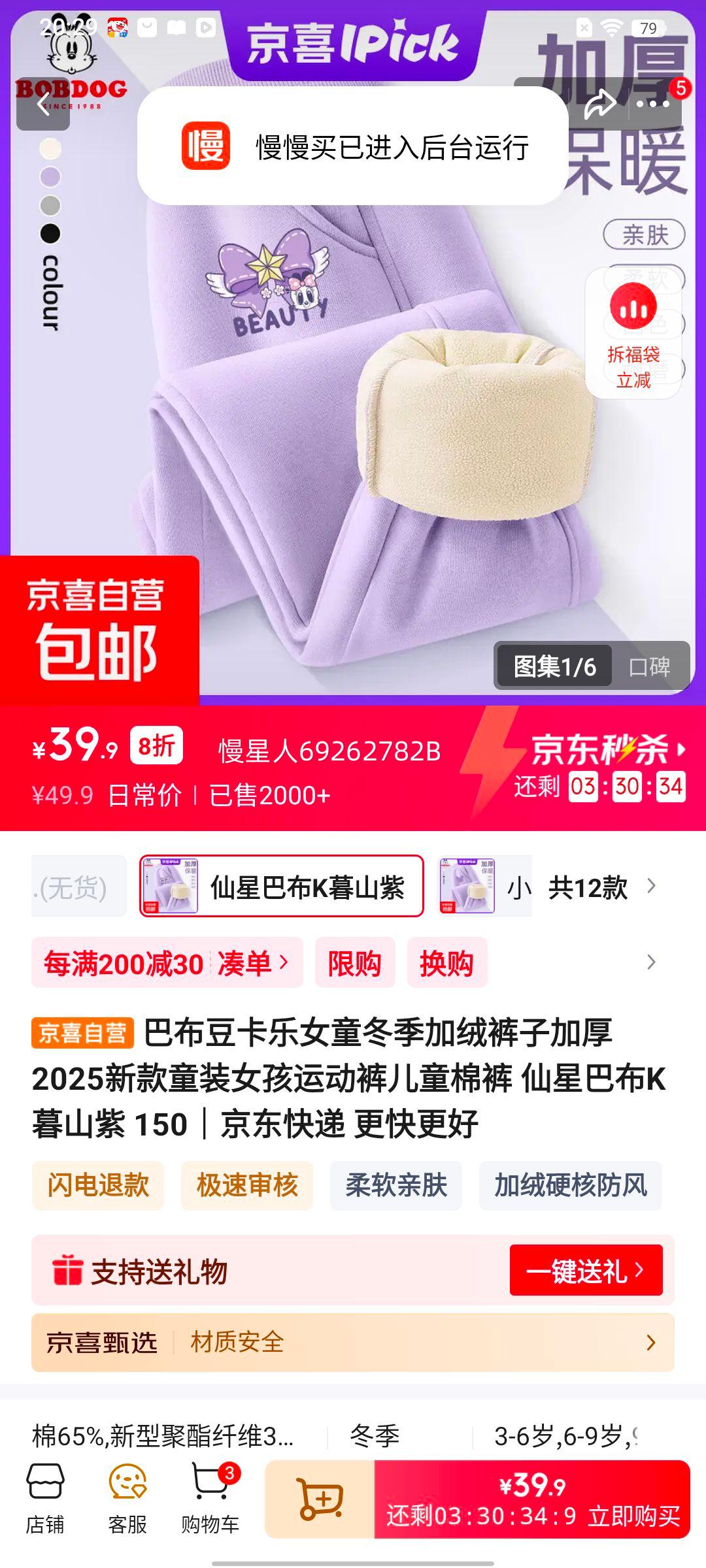Tap the share icon on product image

[599, 105]
